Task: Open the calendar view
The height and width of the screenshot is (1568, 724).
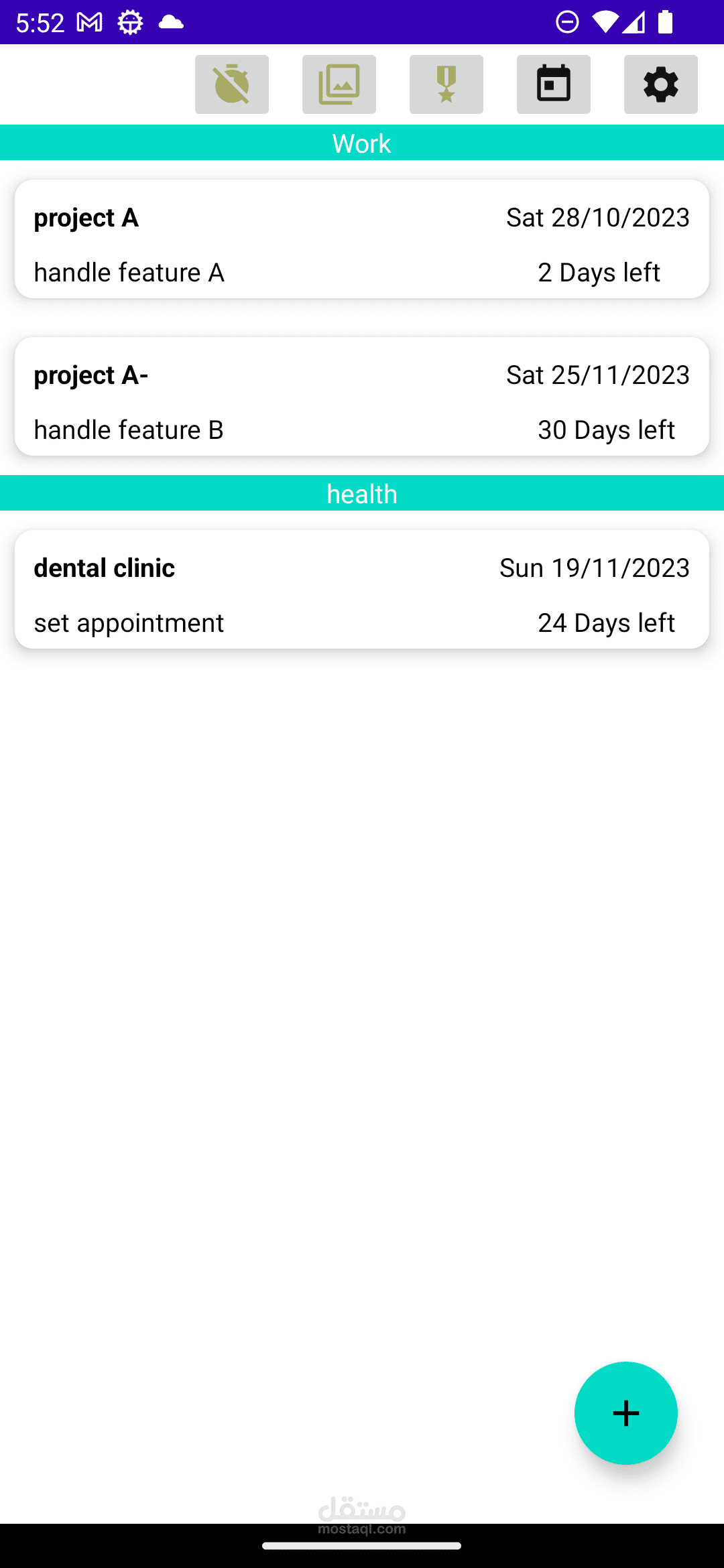Action: (x=554, y=84)
